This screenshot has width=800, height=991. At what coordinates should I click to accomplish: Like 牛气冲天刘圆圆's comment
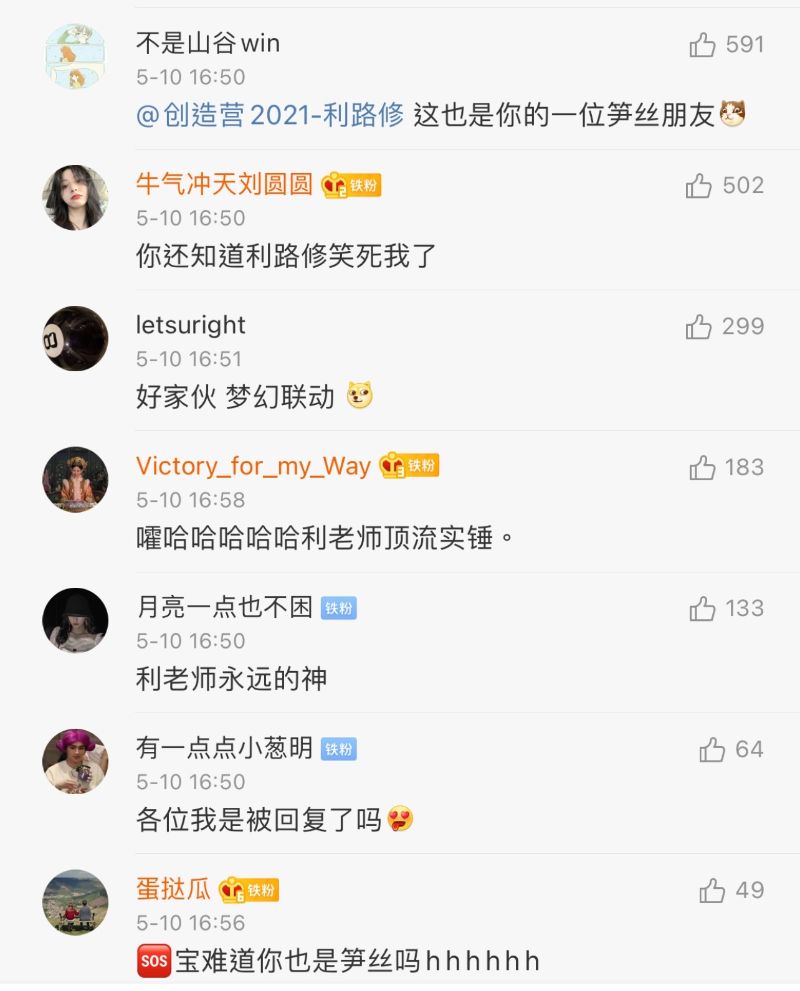point(699,186)
